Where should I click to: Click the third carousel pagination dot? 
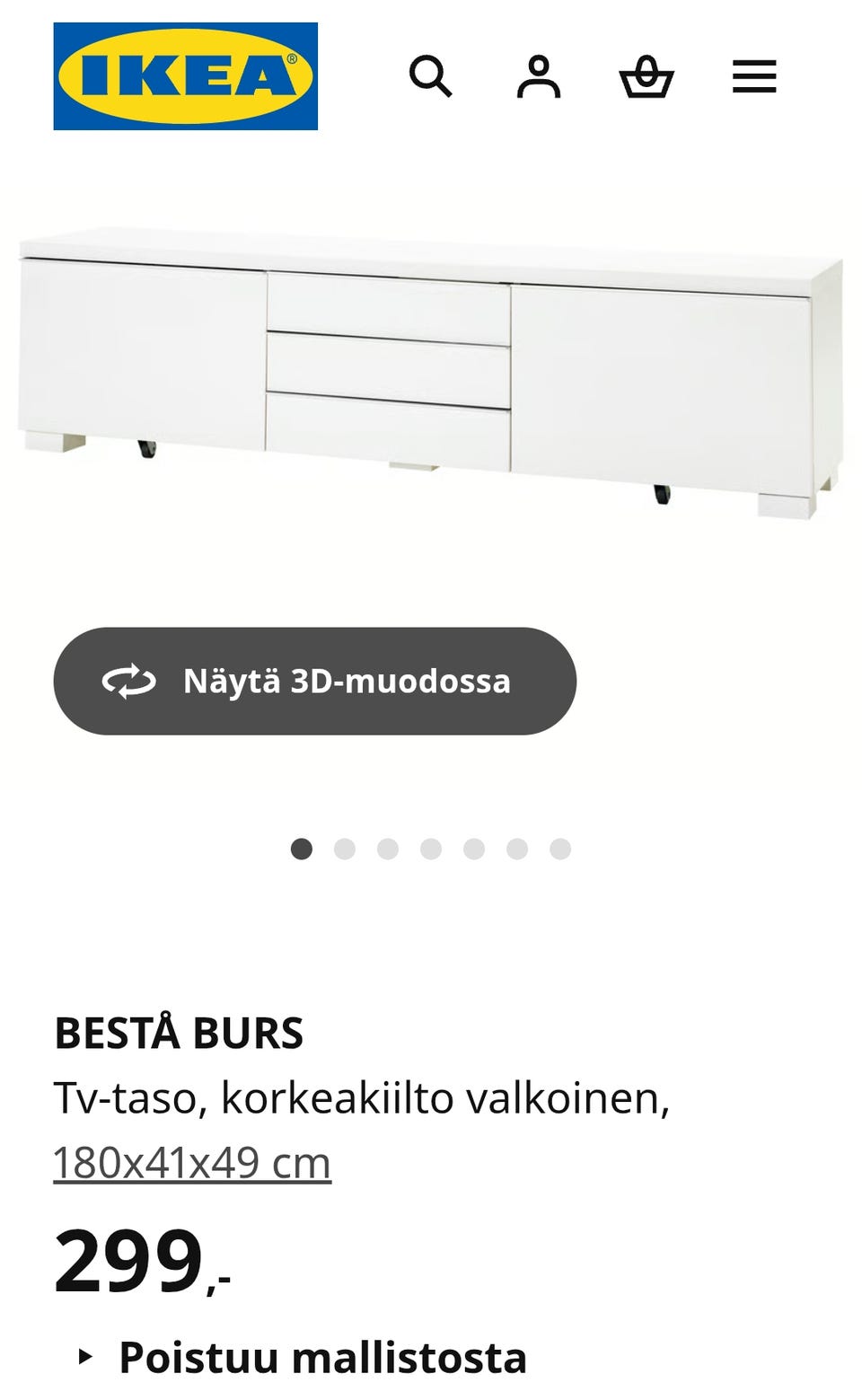click(x=388, y=845)
